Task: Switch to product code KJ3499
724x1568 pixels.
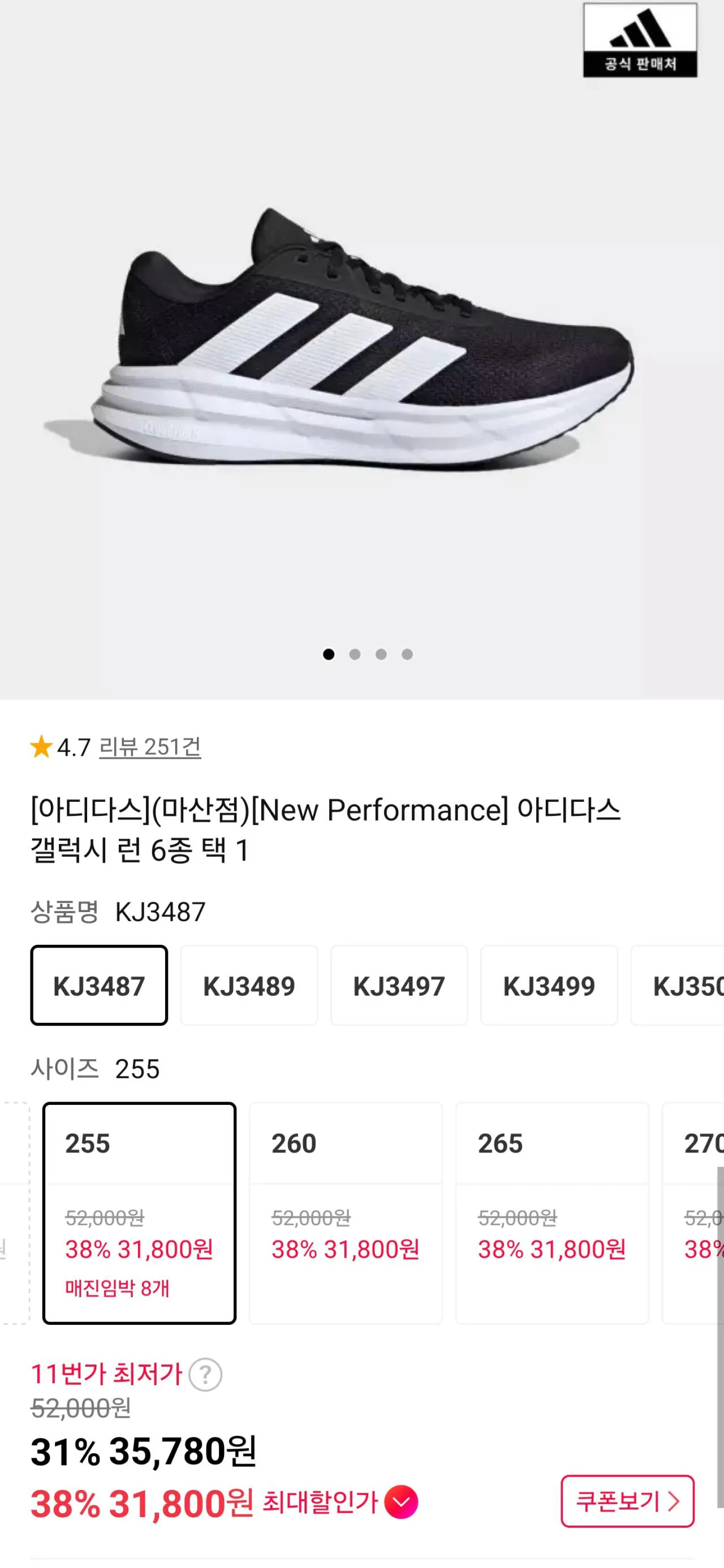Action: tap(549, 986)
